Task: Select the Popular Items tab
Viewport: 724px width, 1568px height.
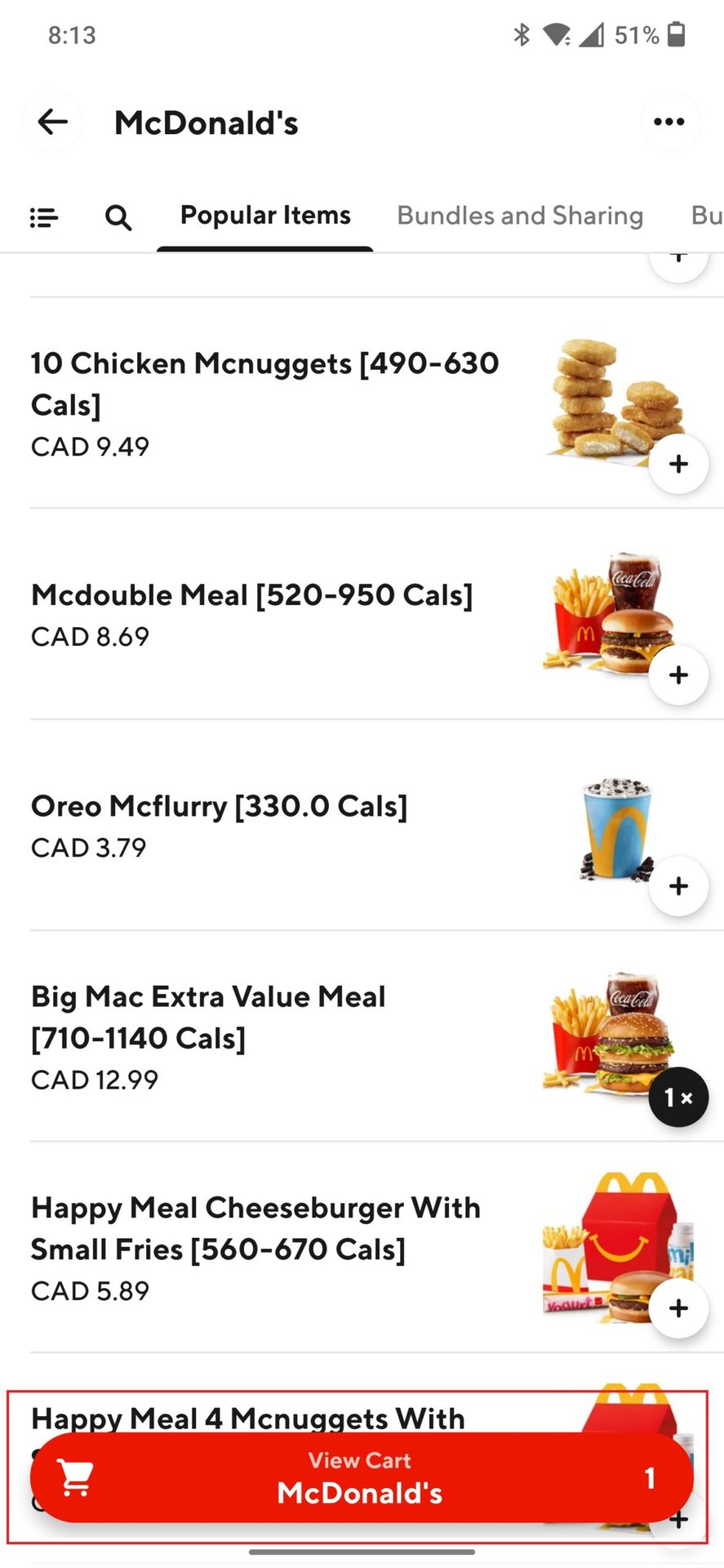Action: [x=265, y=216]
